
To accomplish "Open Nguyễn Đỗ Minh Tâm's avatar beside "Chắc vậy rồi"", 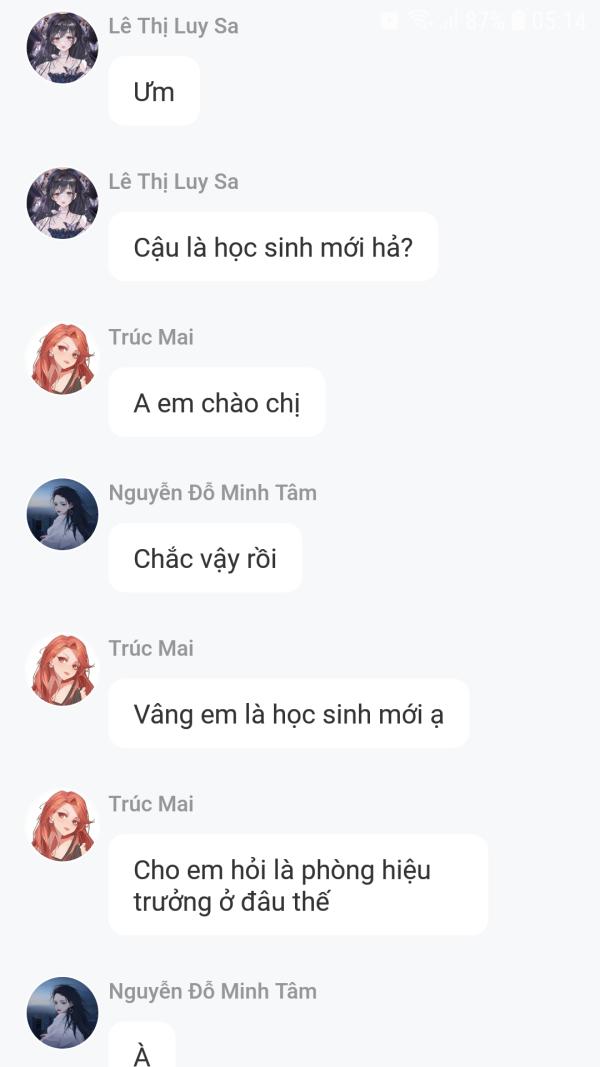I will point(62,514).
